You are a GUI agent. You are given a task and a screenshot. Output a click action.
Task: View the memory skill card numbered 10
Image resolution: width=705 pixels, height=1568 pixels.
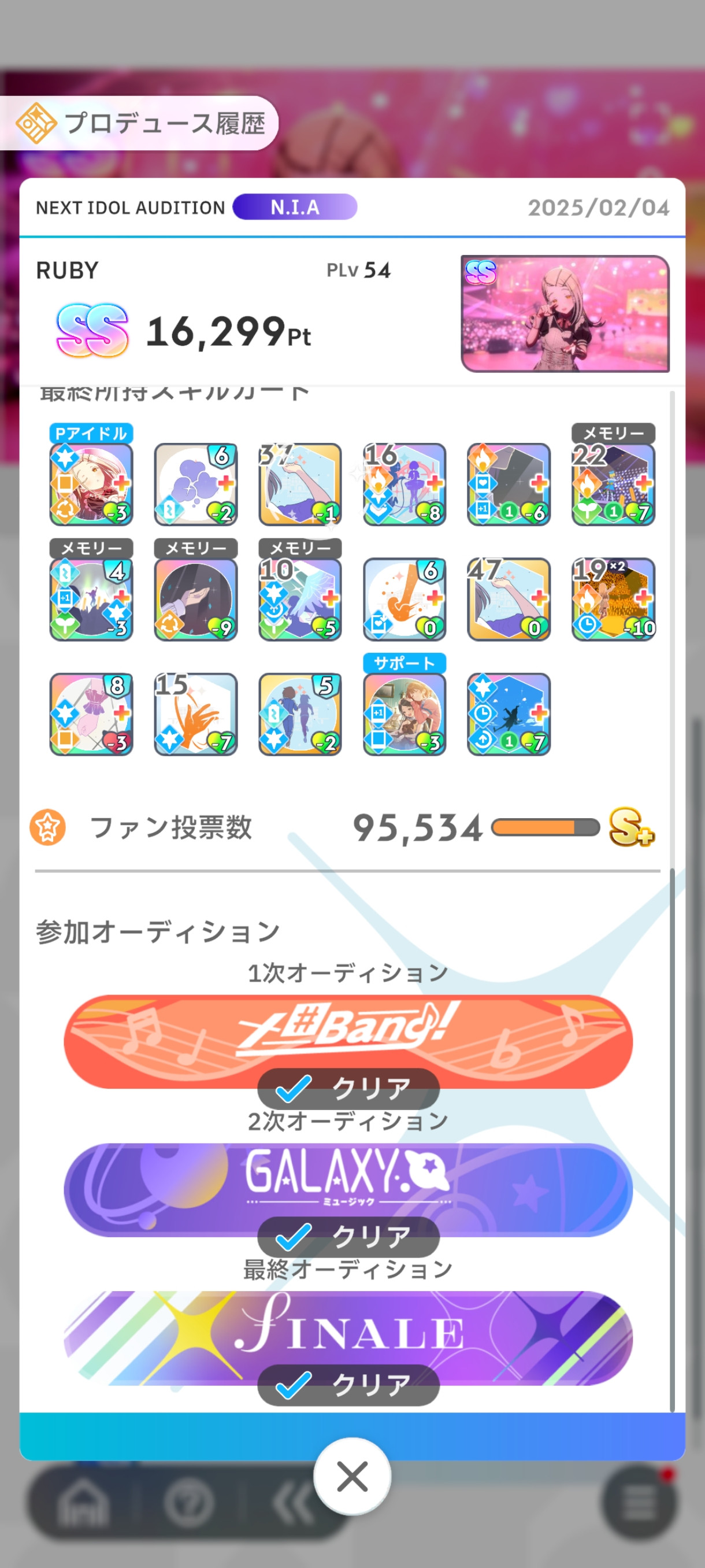coord(300,599)
